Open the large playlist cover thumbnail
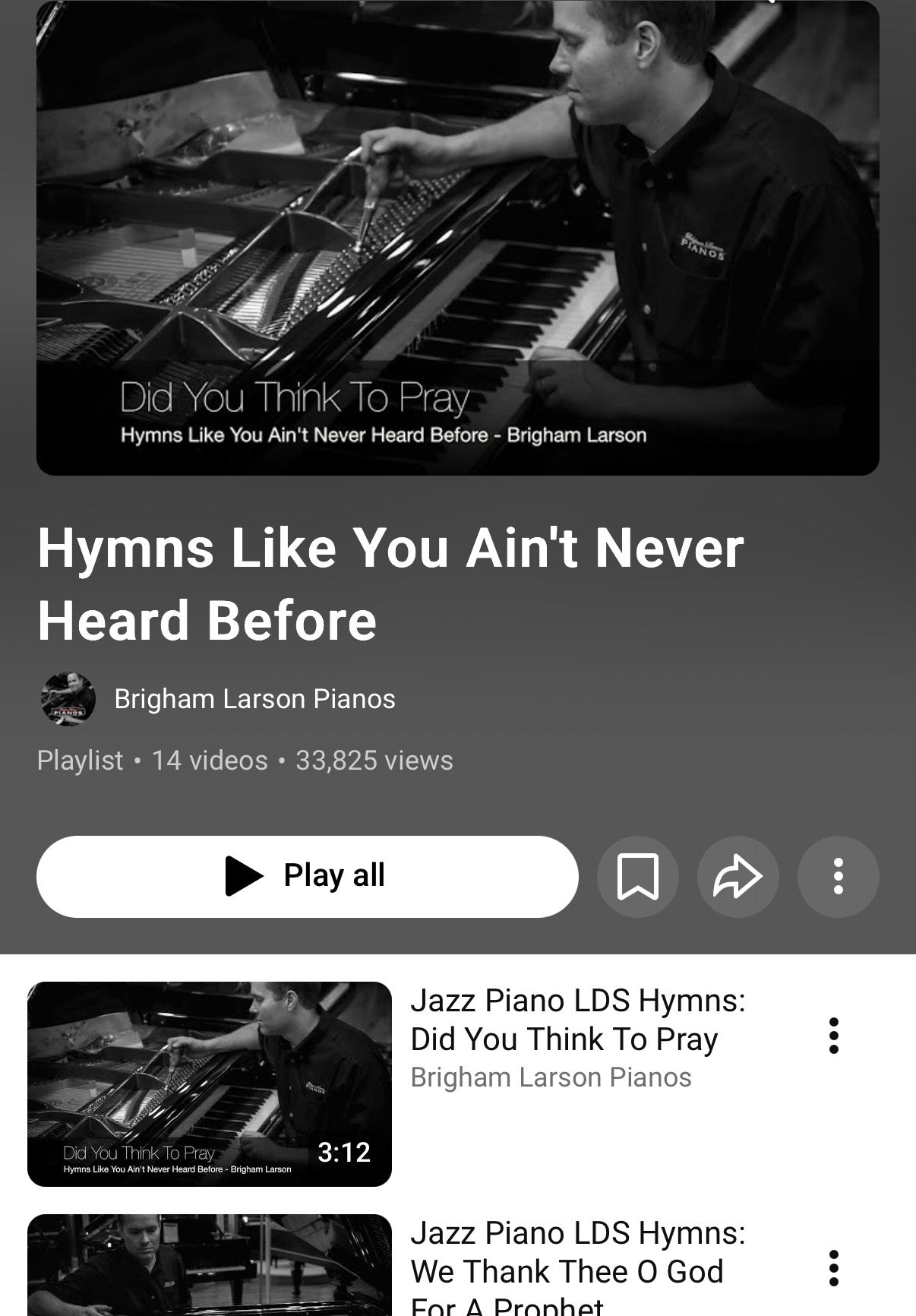The width and height of the screenshot is (916, 1316). 457,237
